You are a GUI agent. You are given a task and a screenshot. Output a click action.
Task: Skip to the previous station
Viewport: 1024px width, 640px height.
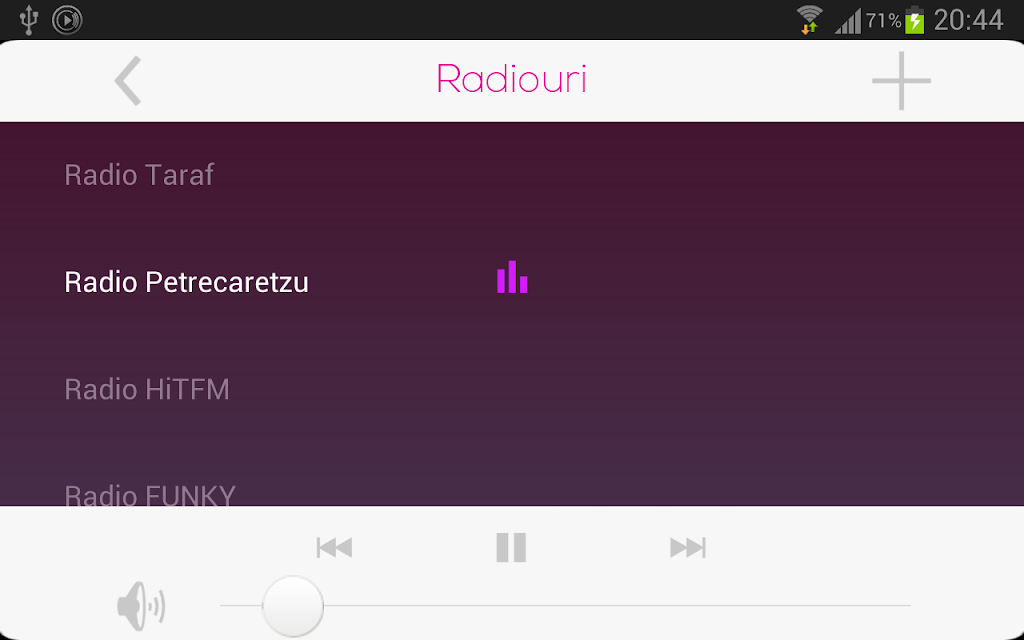click(334, 547)
